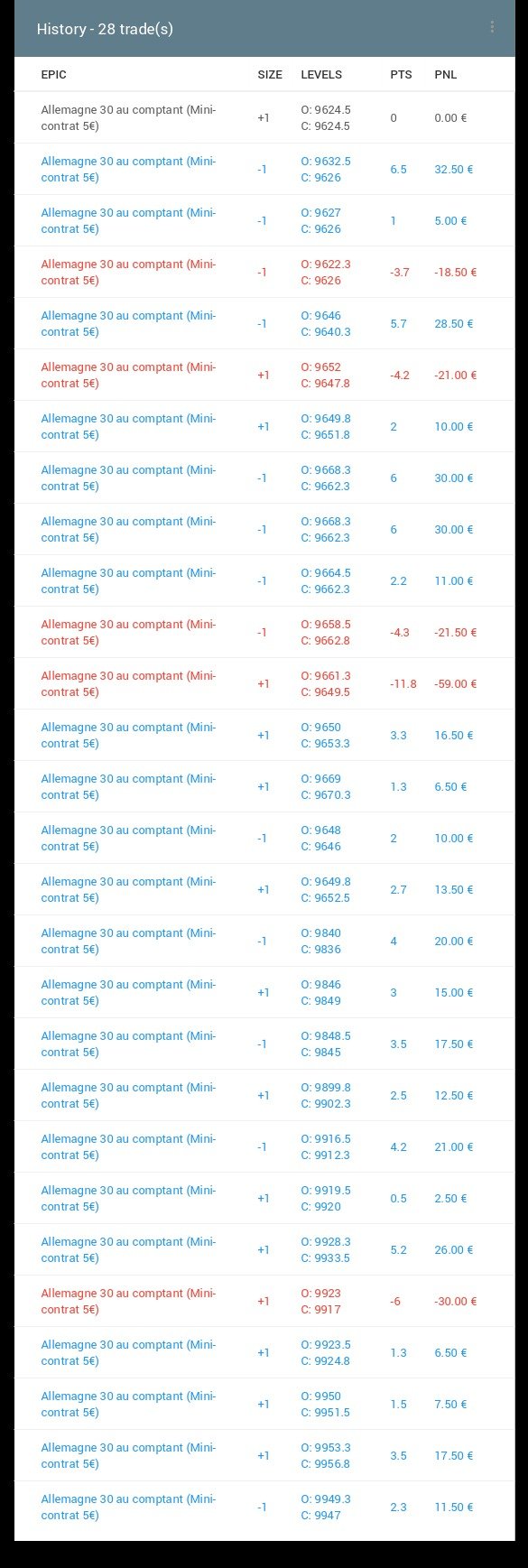Open the History overflow menu

[x=492, y=27]
